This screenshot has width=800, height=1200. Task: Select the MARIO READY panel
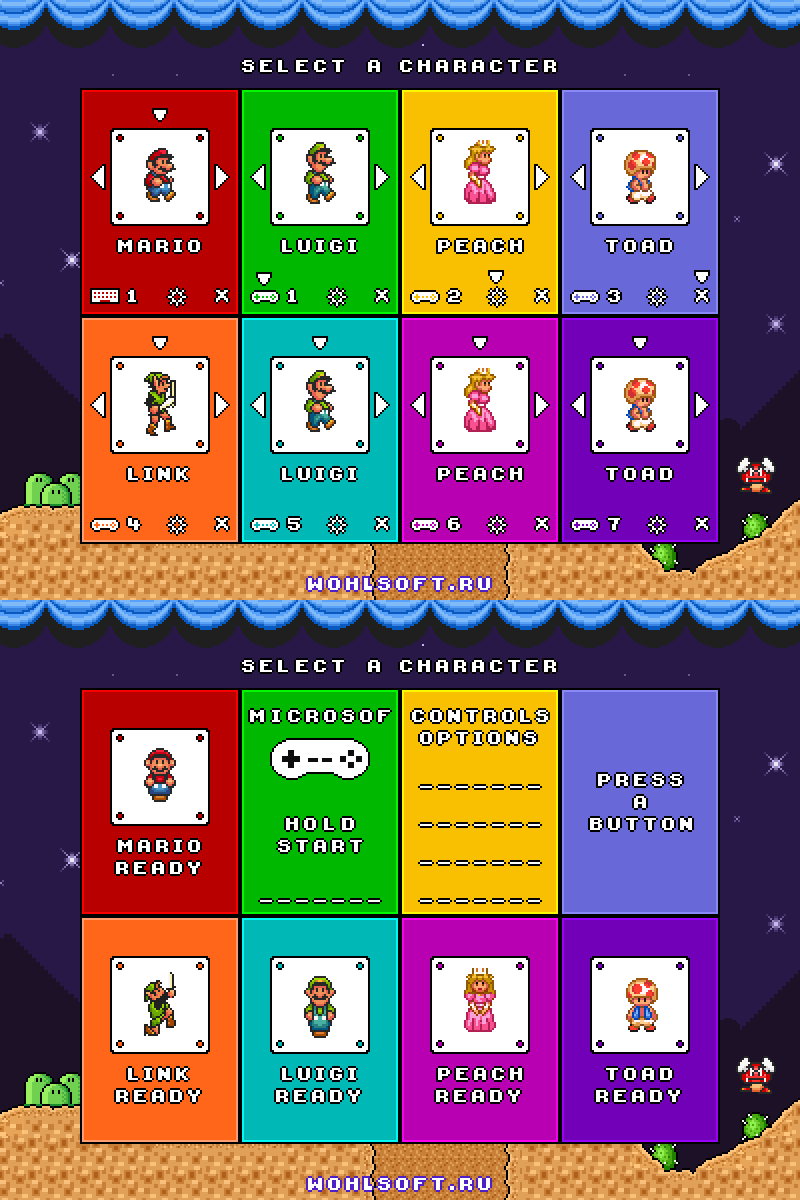coord(159,798)
